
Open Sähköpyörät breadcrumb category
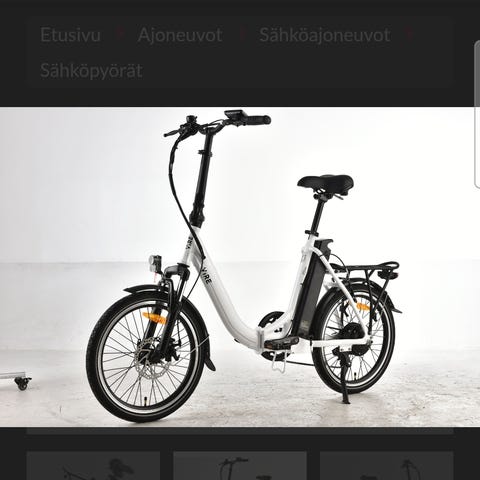[91, 70]
